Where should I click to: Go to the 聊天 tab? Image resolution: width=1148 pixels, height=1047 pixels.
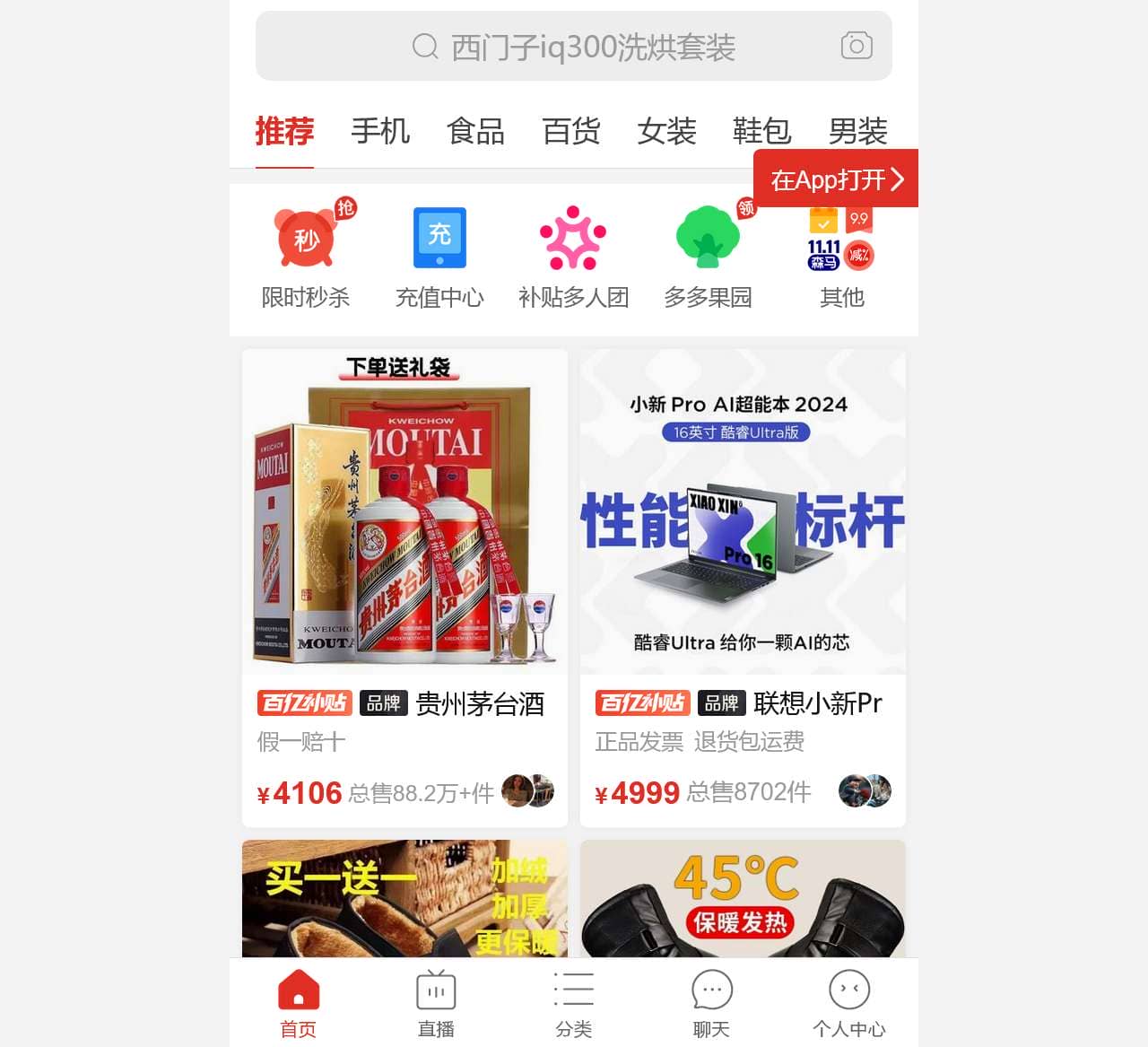pyautogui.click(x=711, y=1004)
